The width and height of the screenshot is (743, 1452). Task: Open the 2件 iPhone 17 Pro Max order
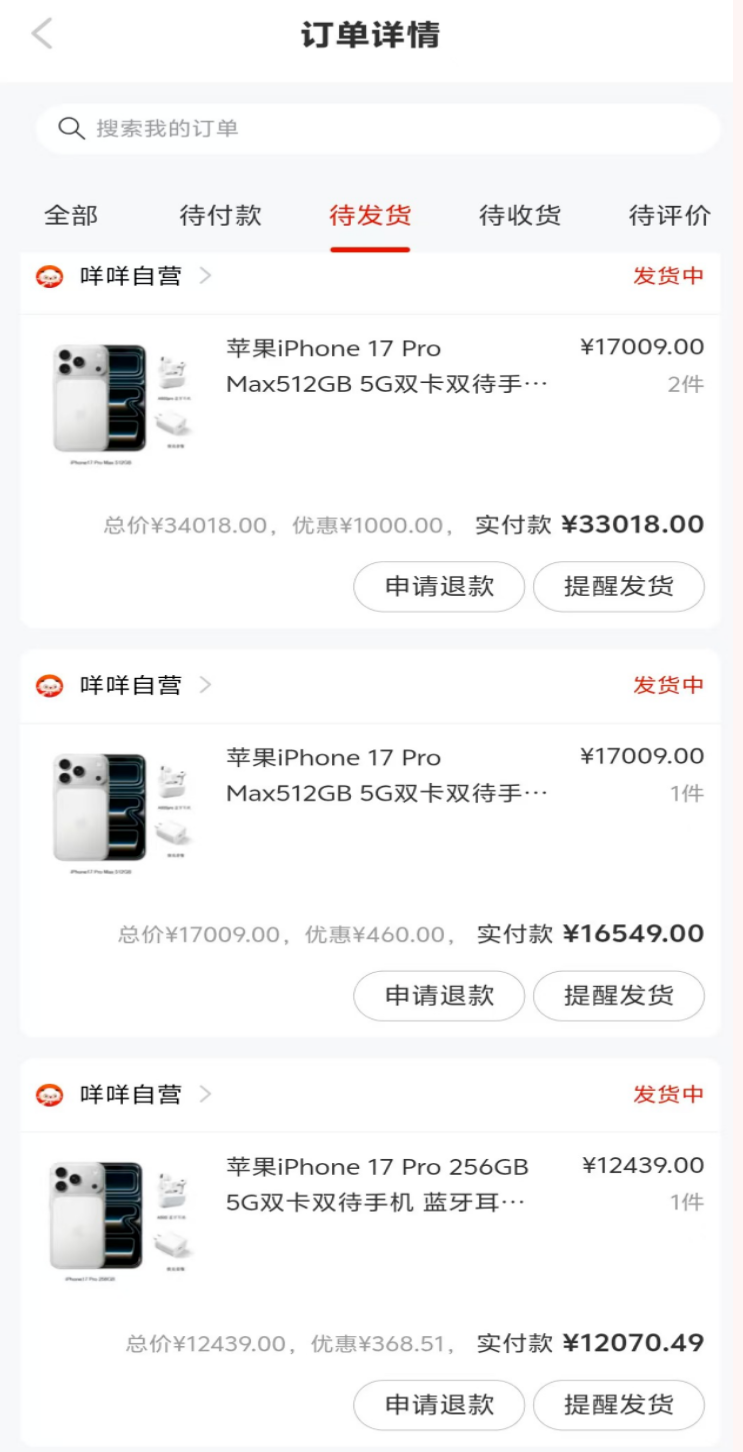(x=386, y=367)
